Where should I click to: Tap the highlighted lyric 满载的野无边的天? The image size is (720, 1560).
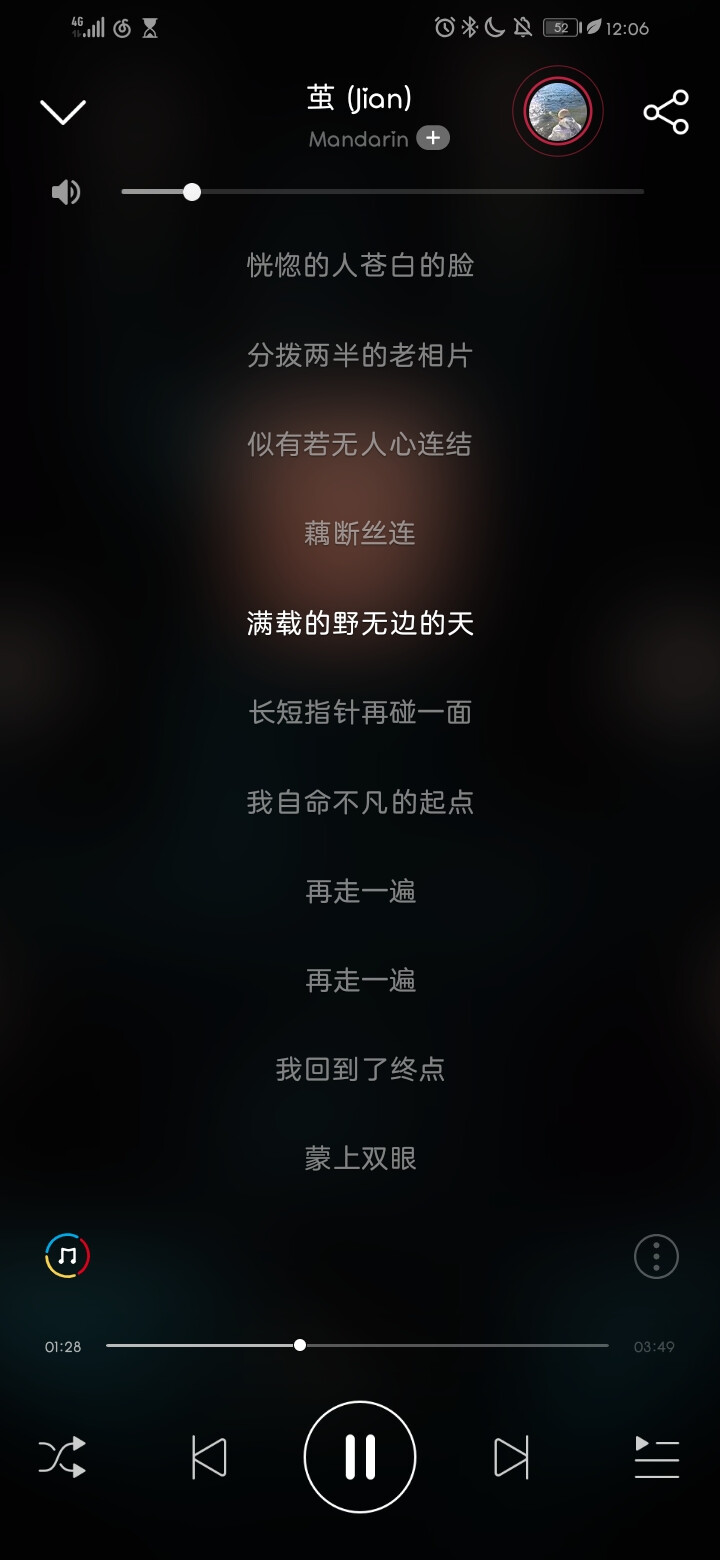click(360, 623)
